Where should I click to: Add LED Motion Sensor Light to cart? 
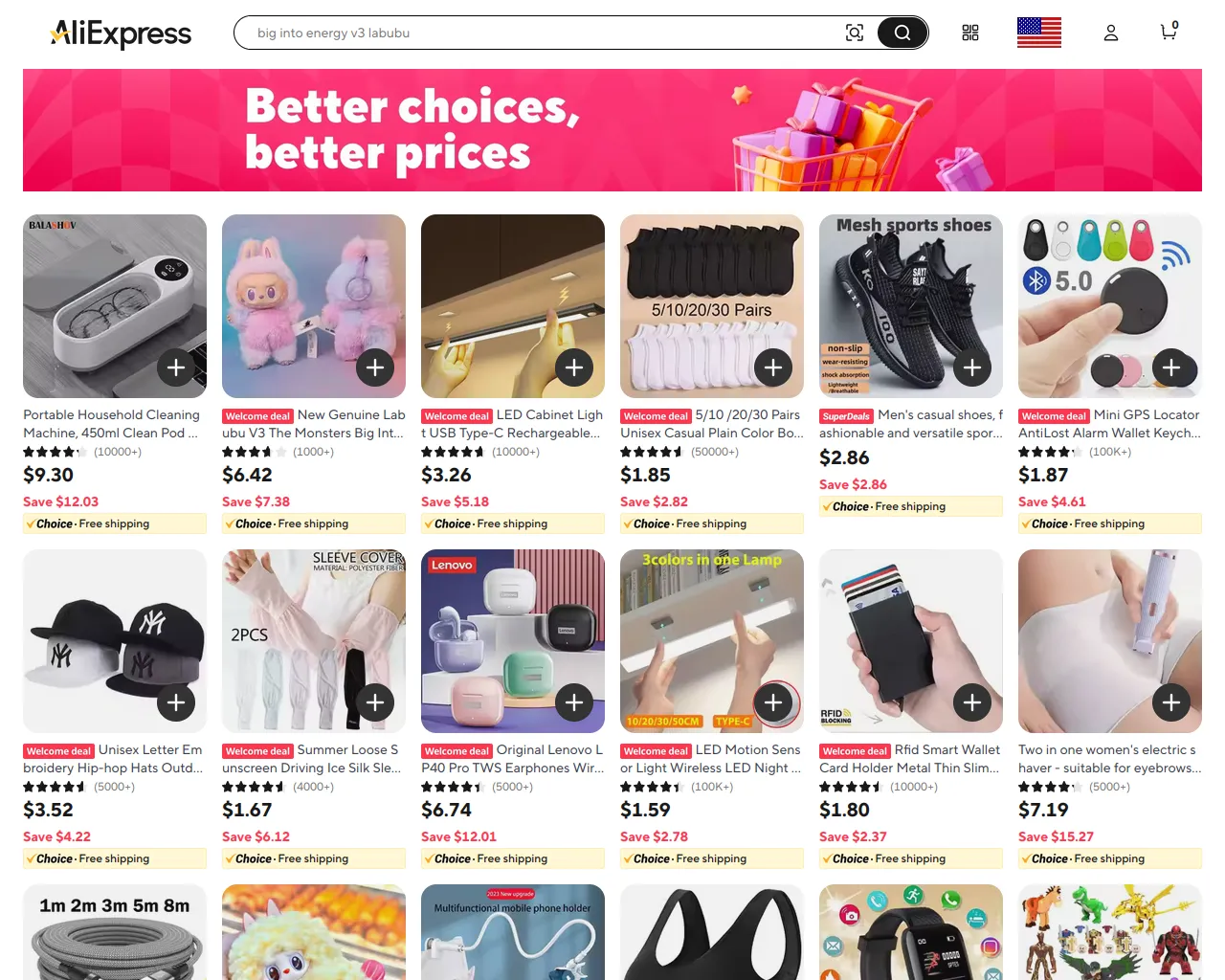point(773,702)
